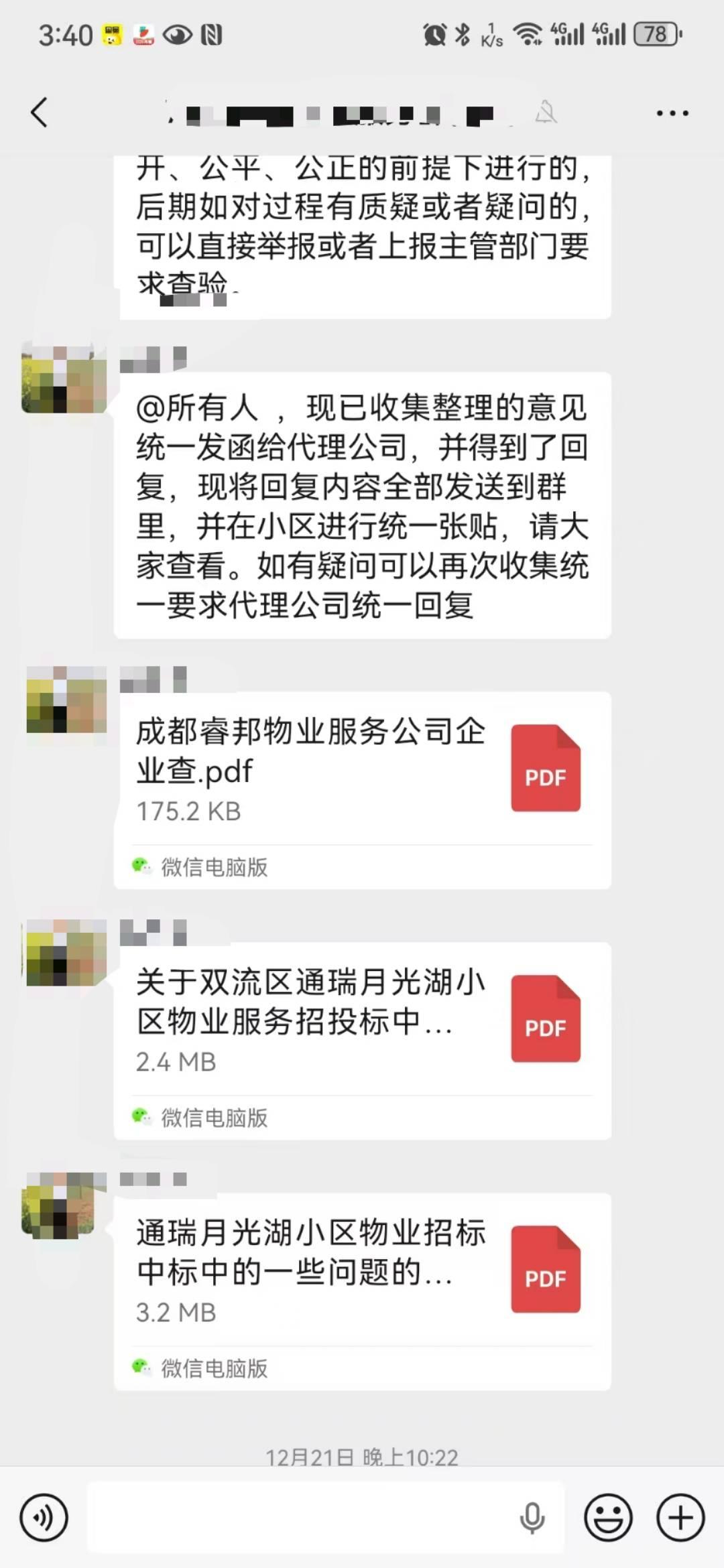Open the emoji sticker panel
The width and height of the screenshot is (724, 1568).
tap(608, 1518)
